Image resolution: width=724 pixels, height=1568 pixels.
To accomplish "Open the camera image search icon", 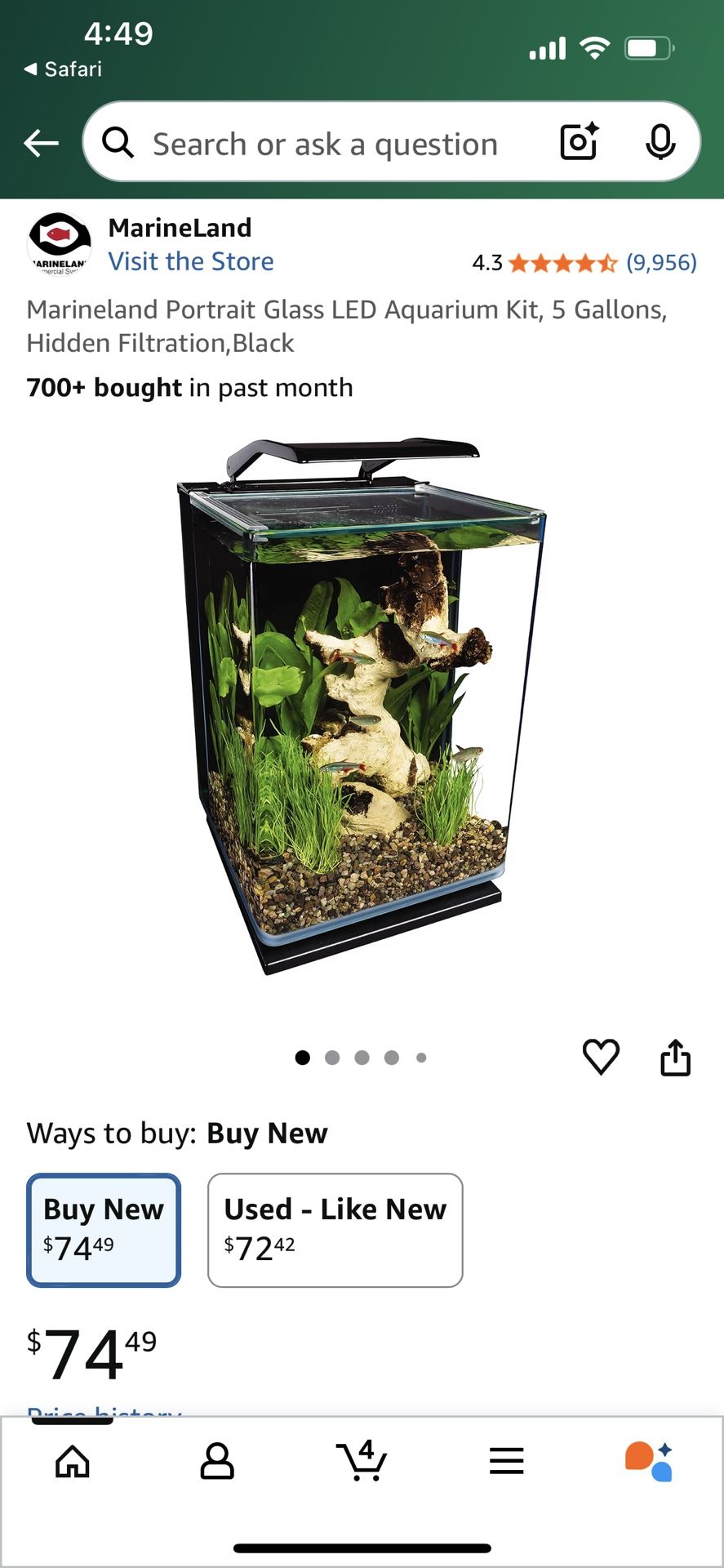I will point(578,142).
